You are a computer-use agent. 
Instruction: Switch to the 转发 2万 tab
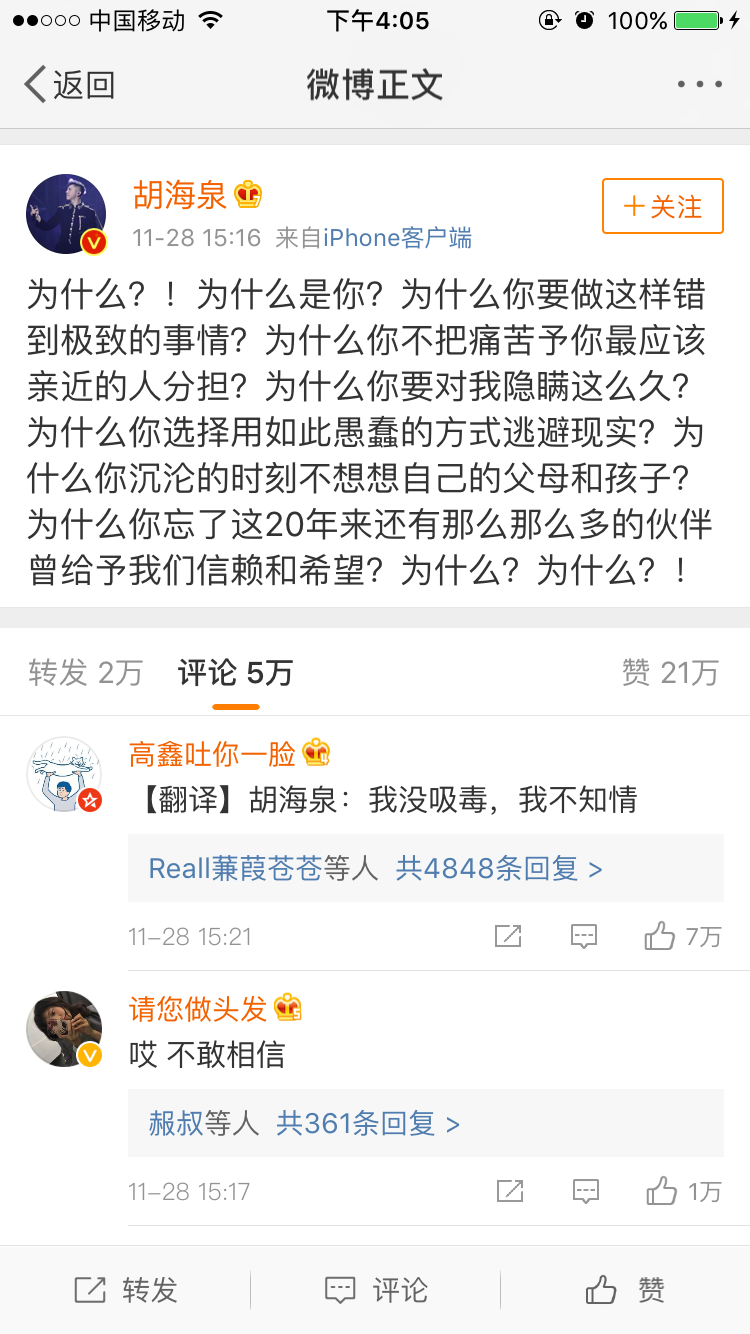(85, 672)
